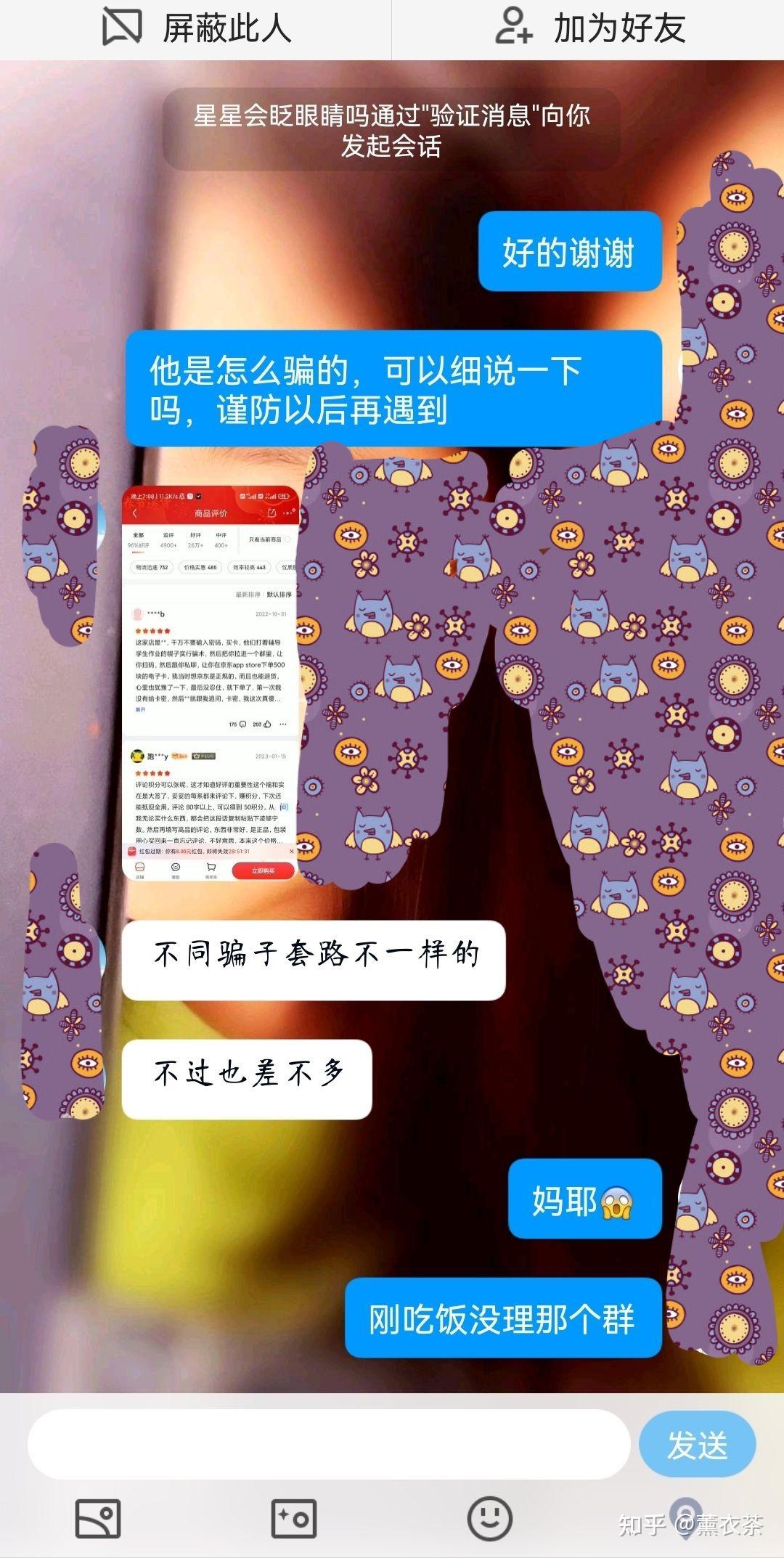Open the camera icon in the toolbar

tap(294, 1519)
